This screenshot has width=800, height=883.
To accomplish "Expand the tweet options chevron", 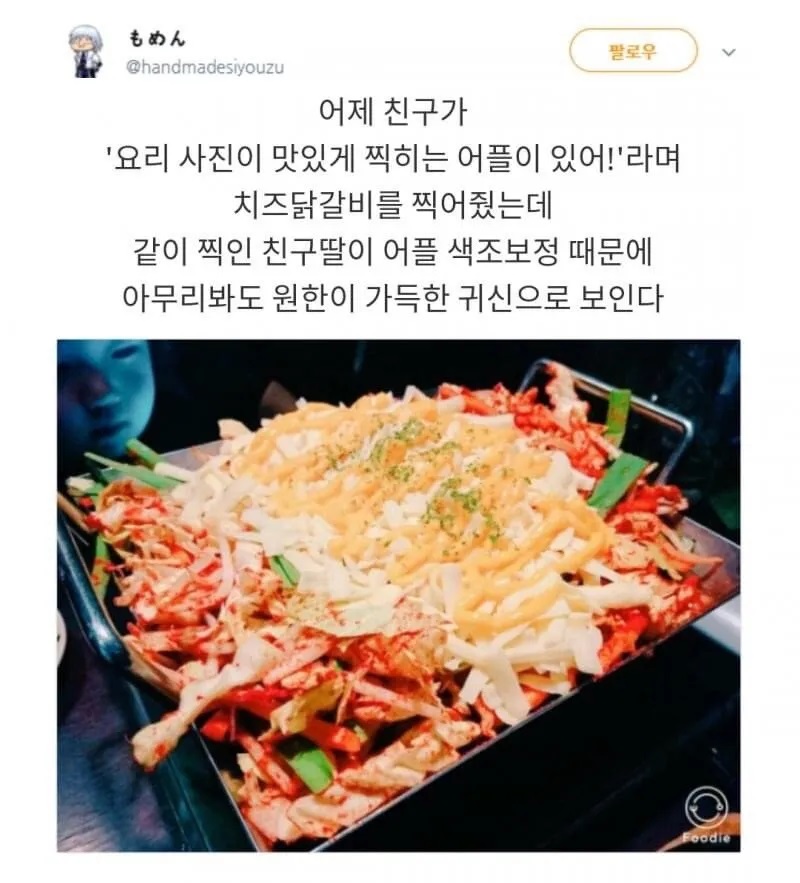I will 729,52.
